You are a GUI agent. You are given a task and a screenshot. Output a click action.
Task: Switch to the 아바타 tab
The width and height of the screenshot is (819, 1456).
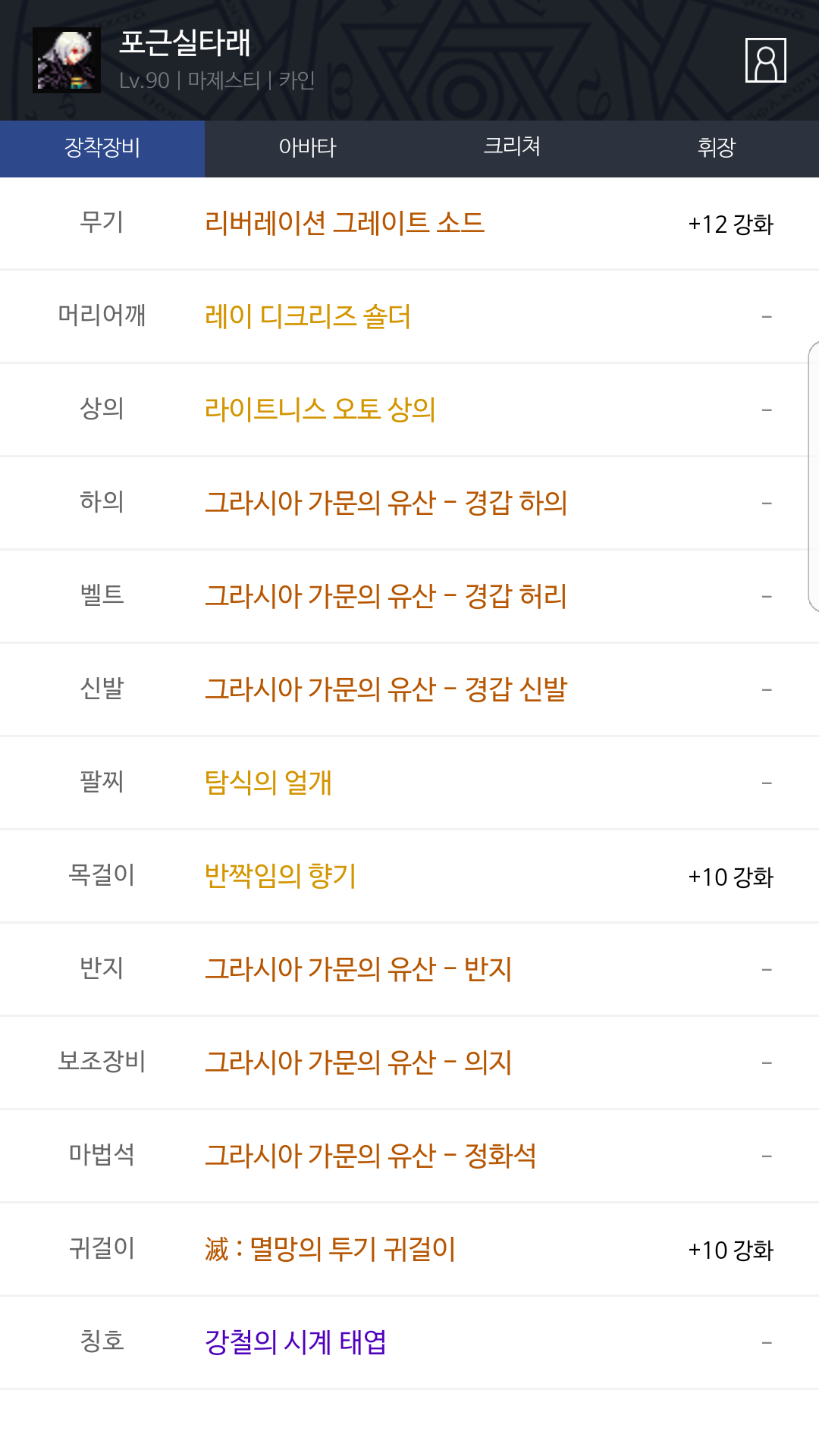[307, 148]
